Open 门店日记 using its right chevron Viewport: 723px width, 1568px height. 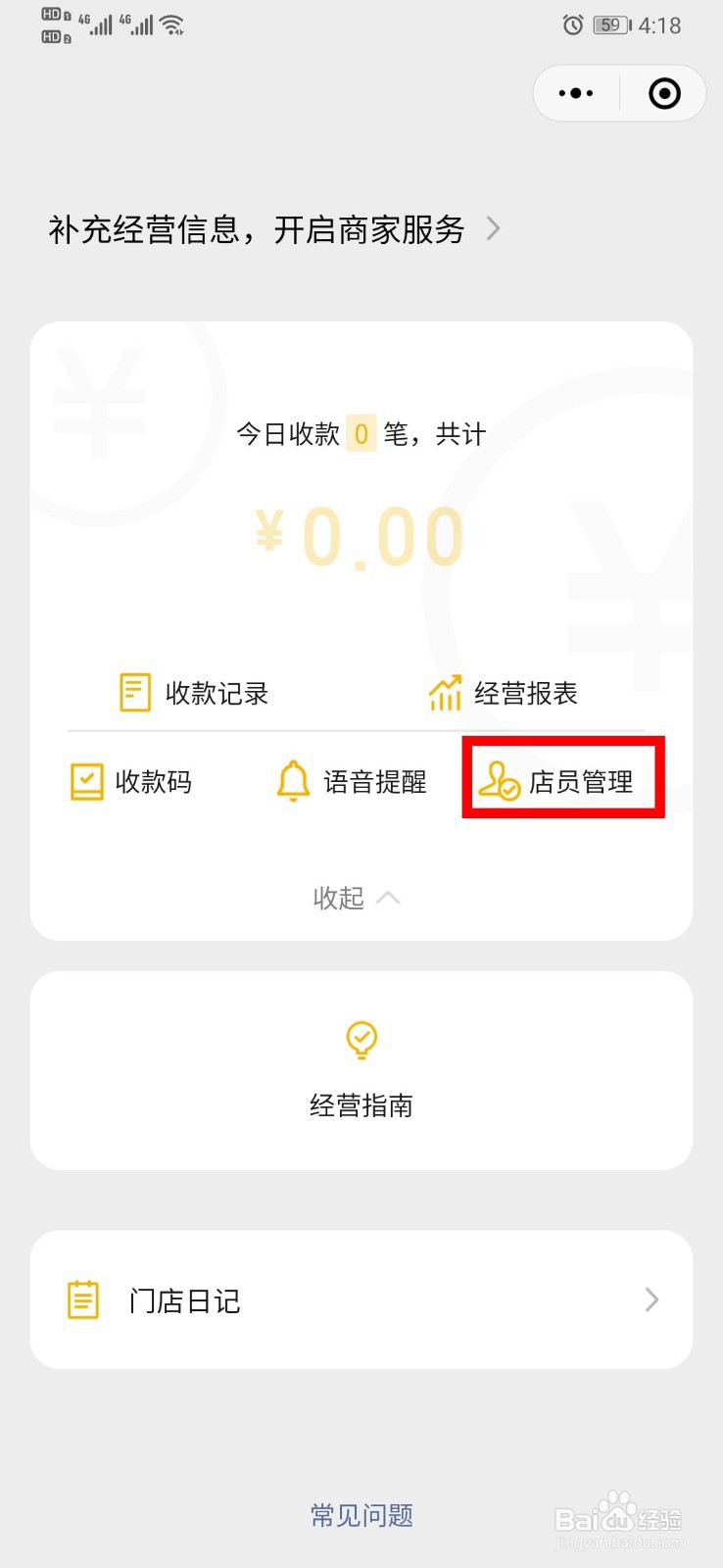click(x=651, y=1299)
